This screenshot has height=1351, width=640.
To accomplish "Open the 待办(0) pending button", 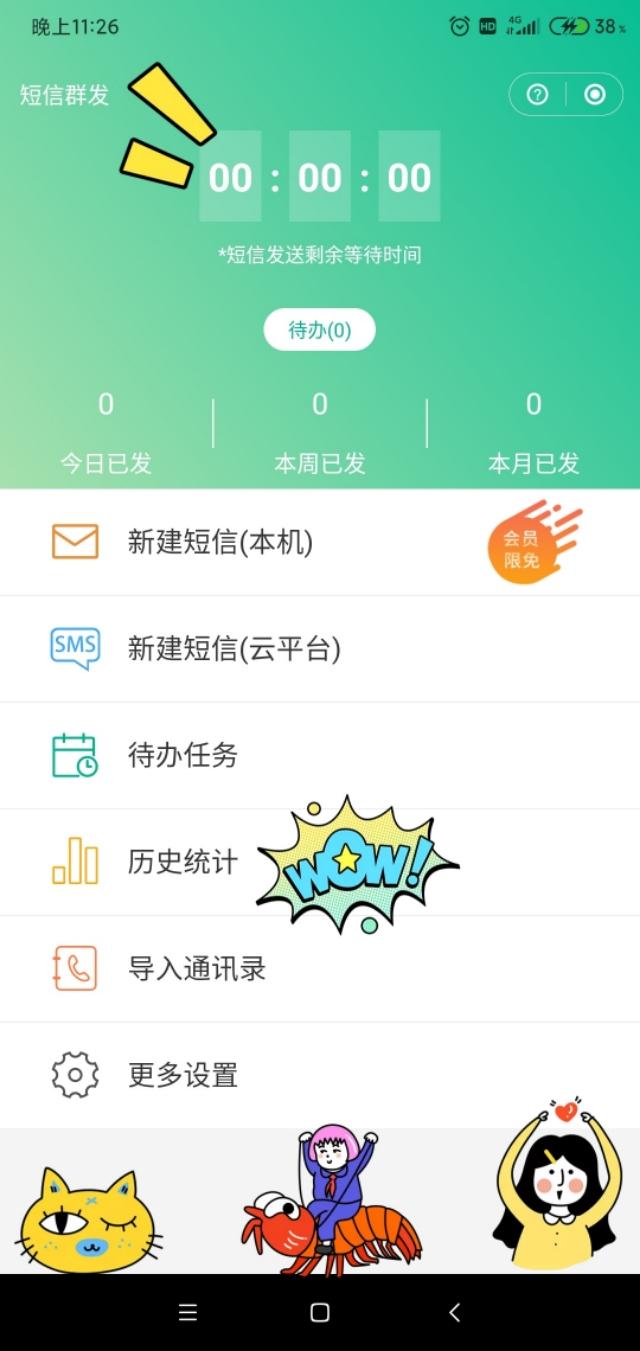I will tap(320, 330).
